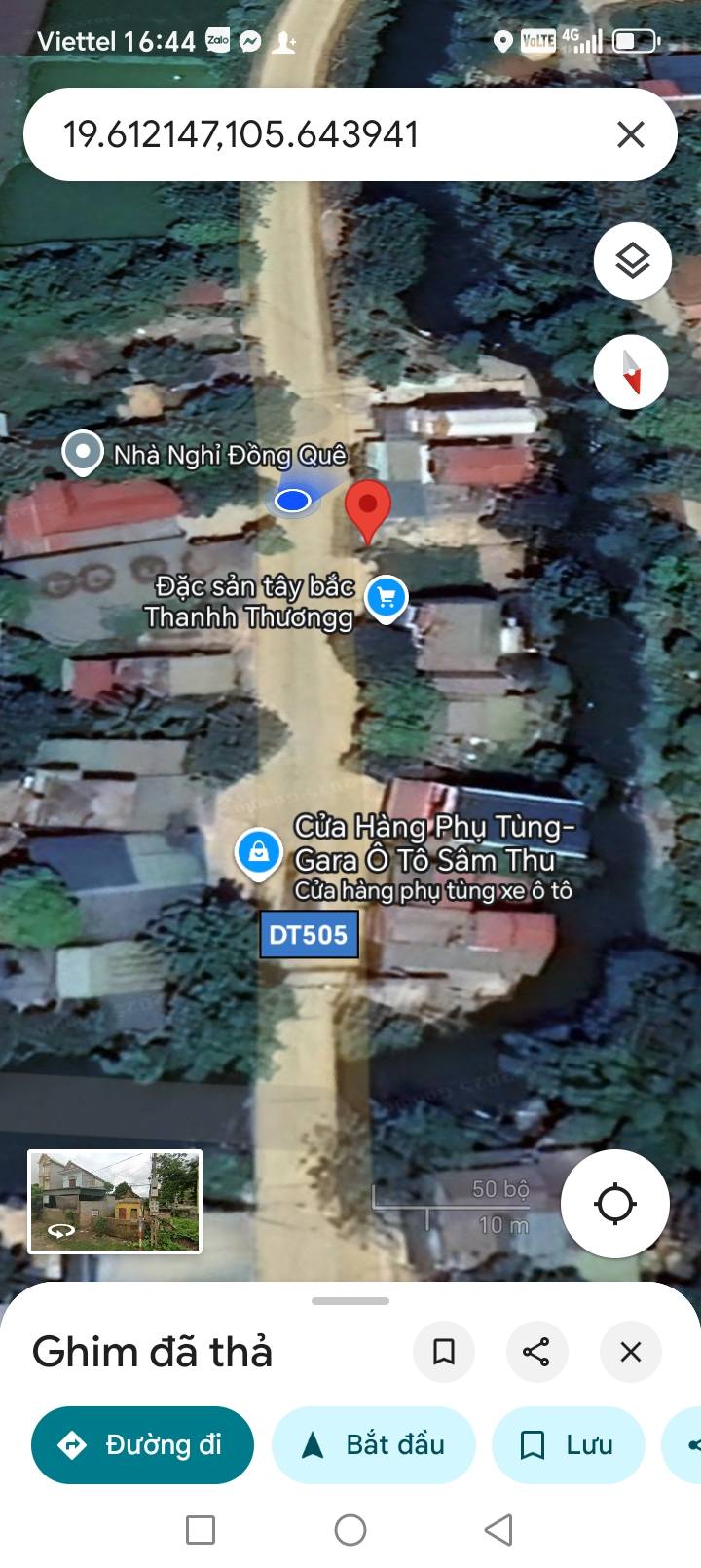
Task: Close the Ghim đã thả panel
Action: (631, 1352)
